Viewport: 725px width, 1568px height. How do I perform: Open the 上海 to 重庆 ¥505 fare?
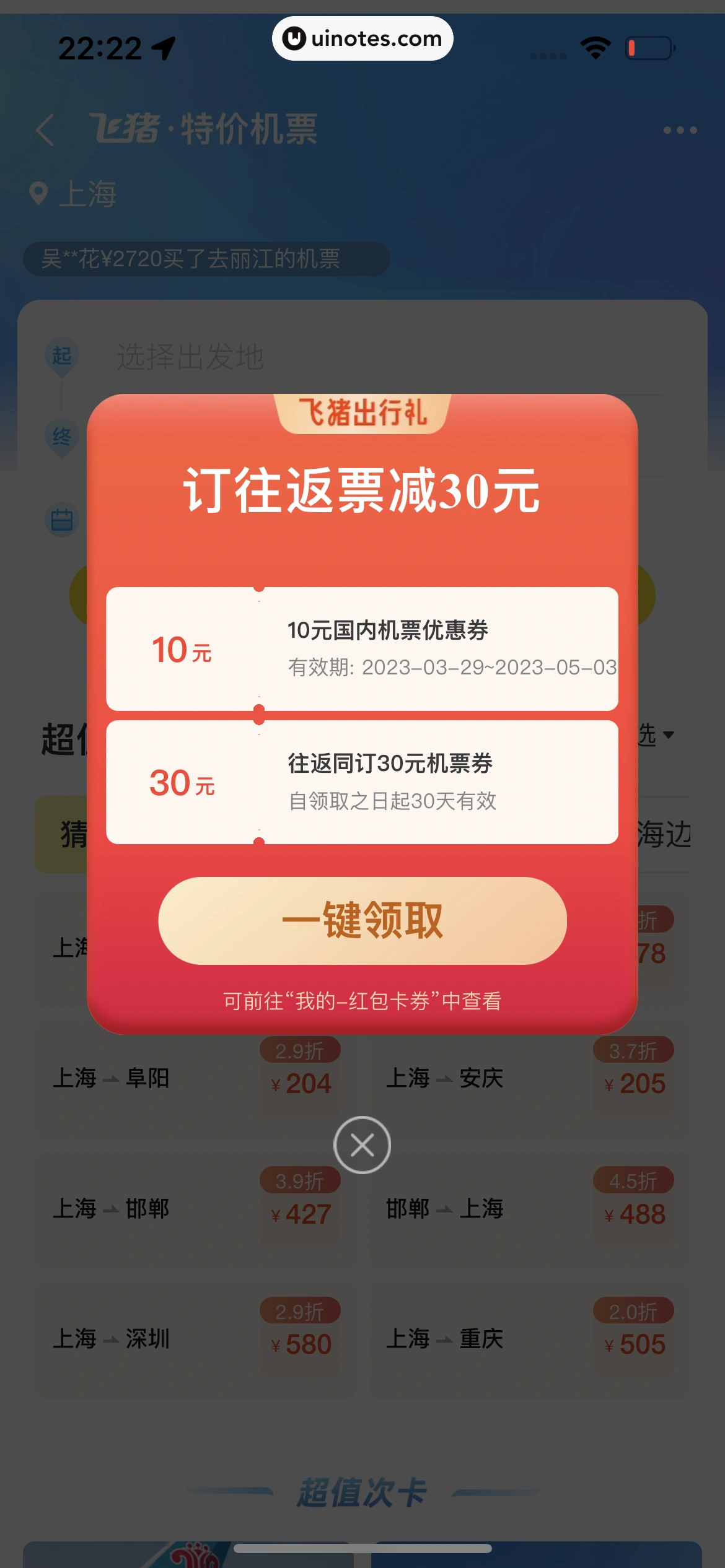pos(527,1339)
